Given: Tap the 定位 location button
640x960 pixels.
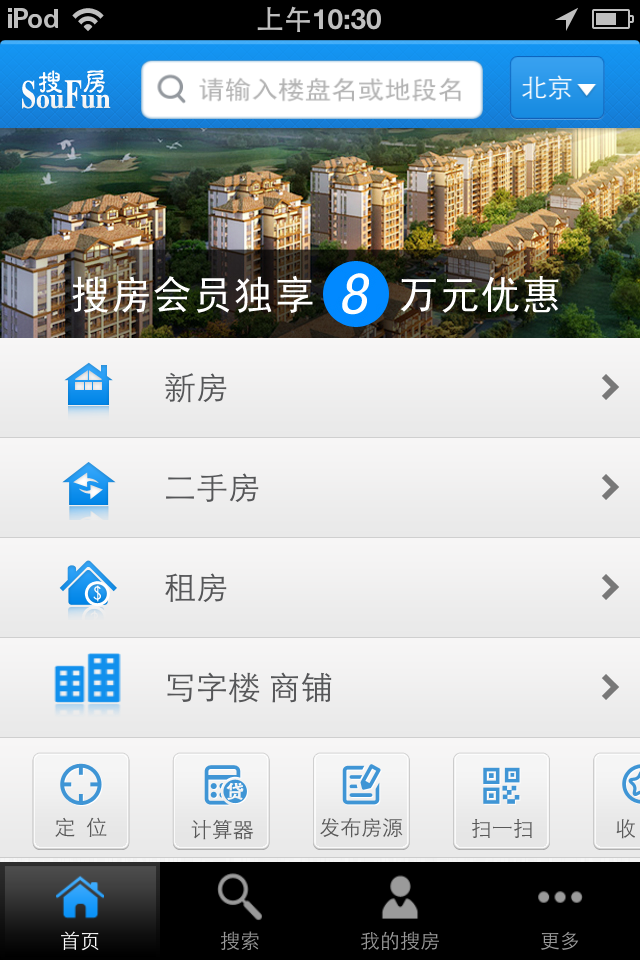Looking at the screenshot, I should click(81, 800).
